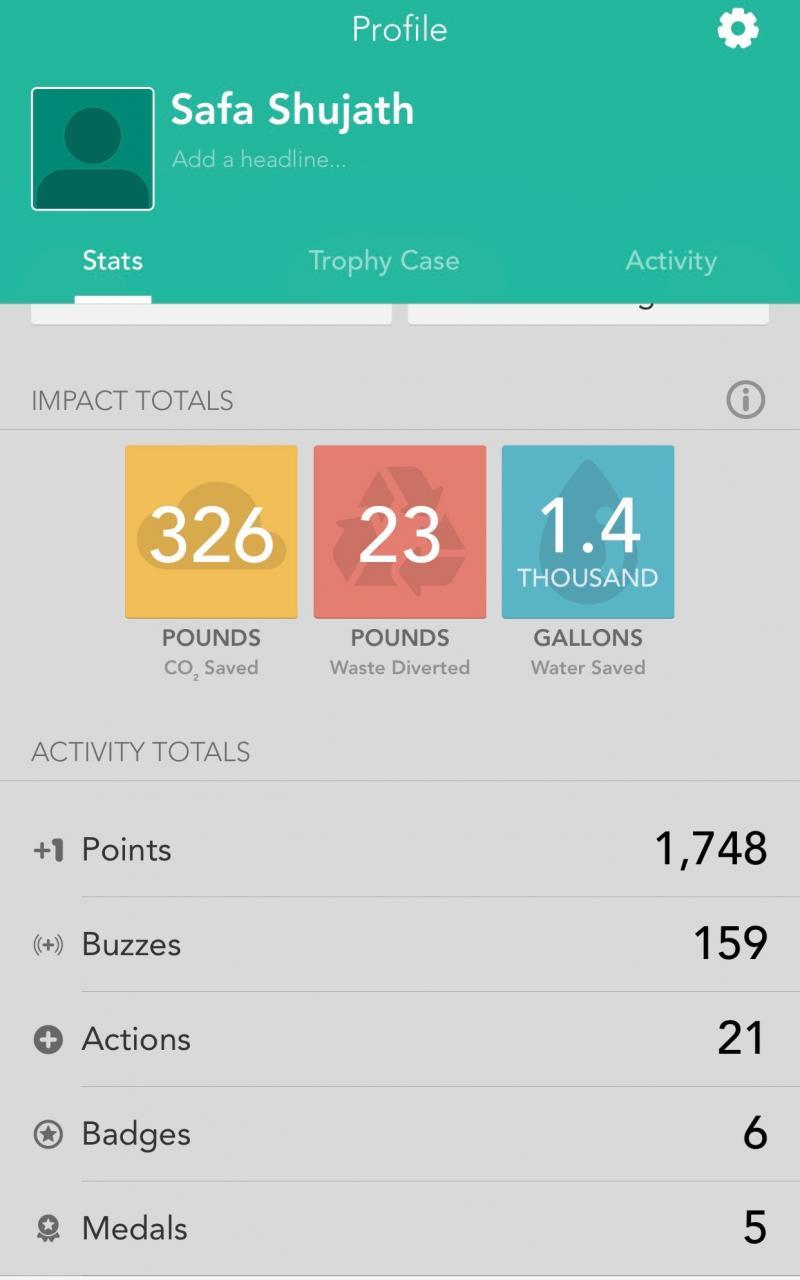This screenshot has width=800, height=1280.
Task: Tap the profile picture placeholder
Action: tap(93, 149)
